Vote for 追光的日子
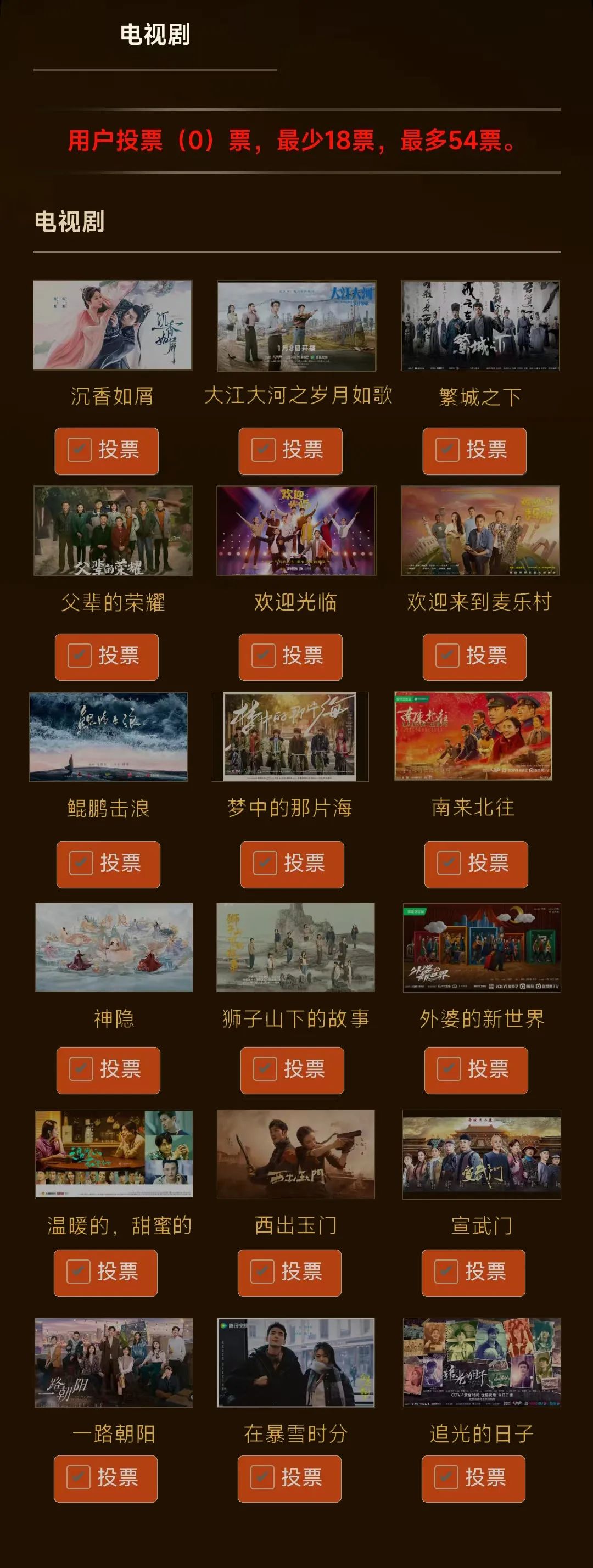 (x=473, y=1479)
